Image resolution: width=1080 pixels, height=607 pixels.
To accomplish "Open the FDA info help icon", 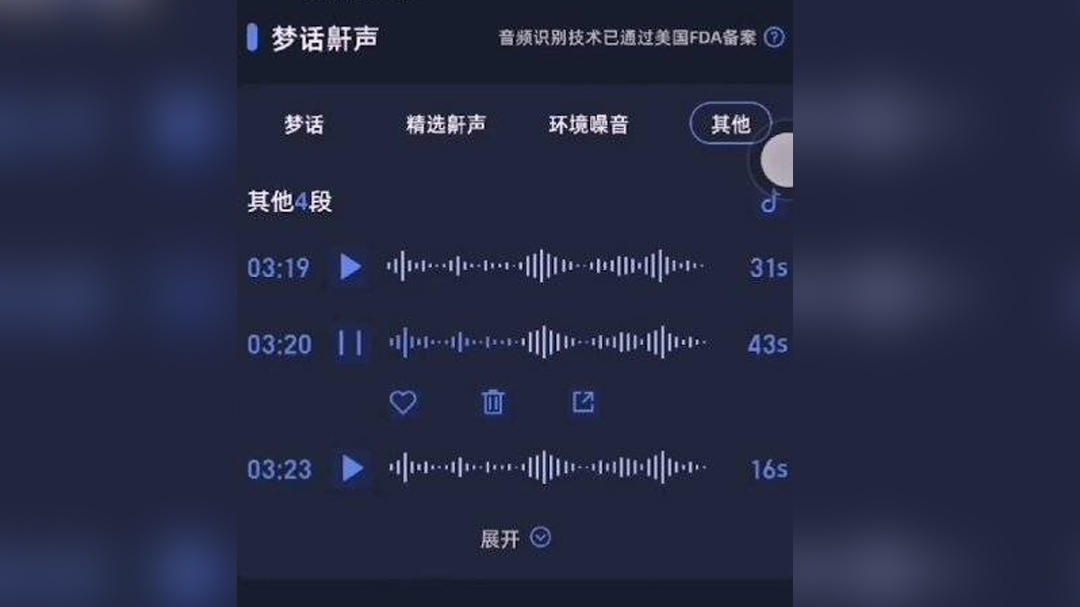I will coord(774,38).
